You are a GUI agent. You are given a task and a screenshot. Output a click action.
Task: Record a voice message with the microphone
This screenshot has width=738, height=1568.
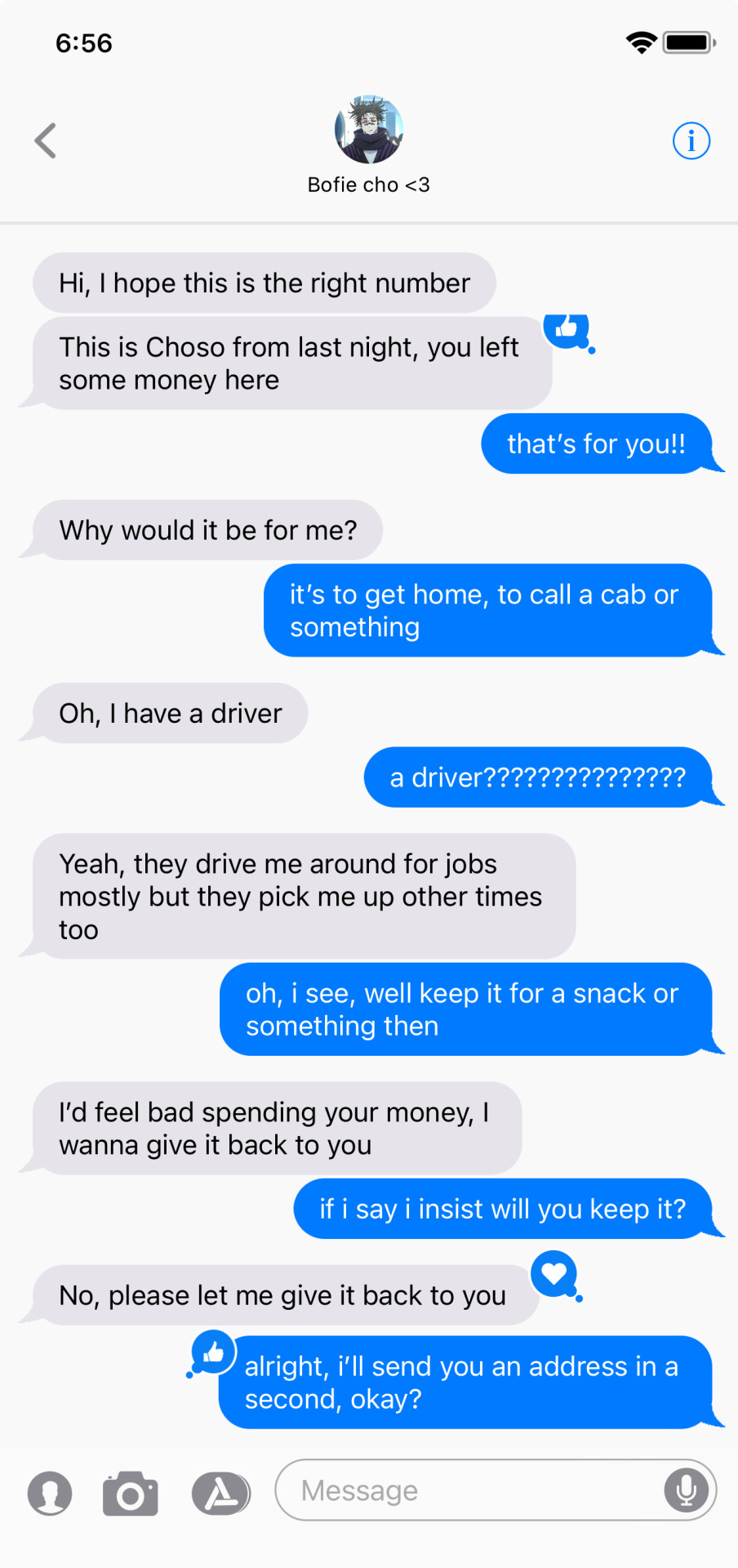(x=687, y=1490)
